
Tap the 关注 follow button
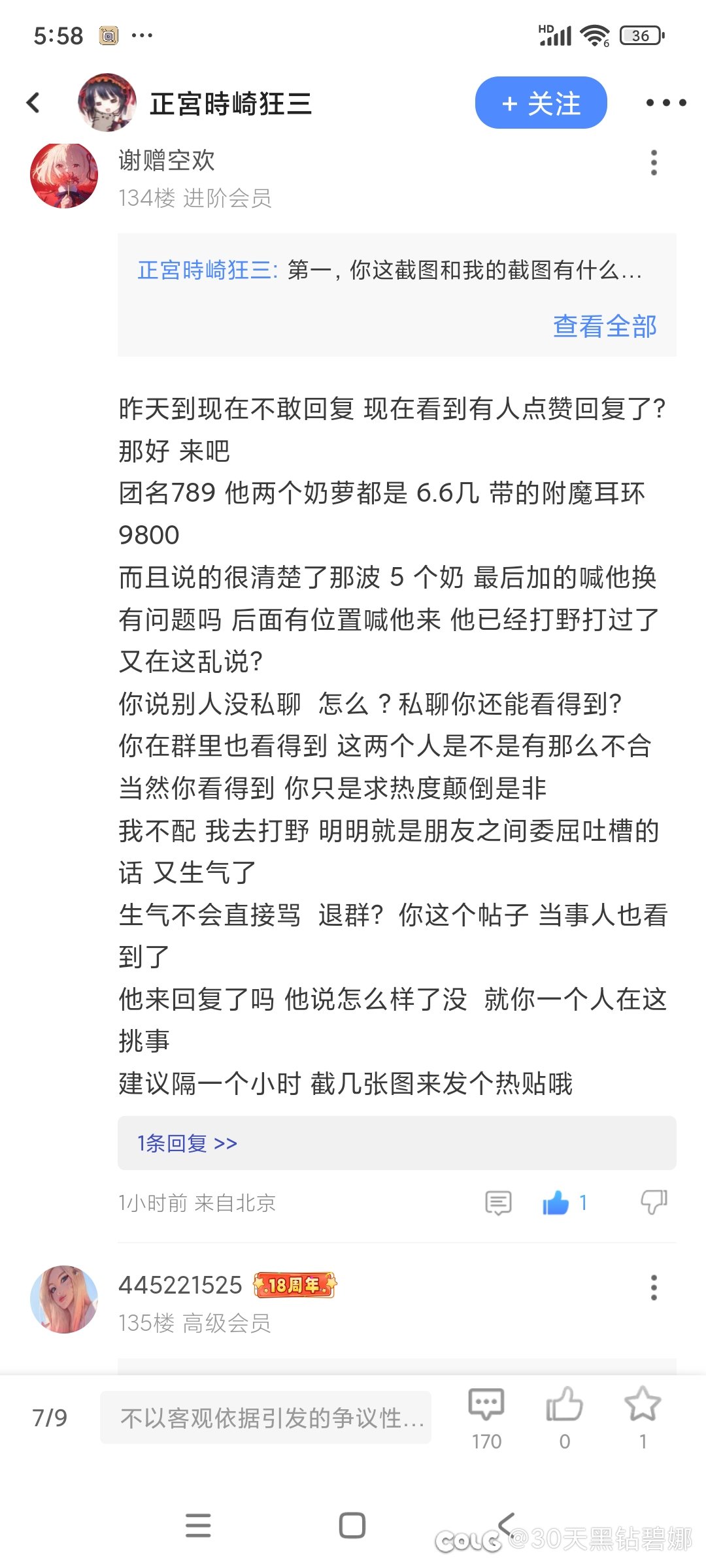pyautogui.click(x=541, y=103)
